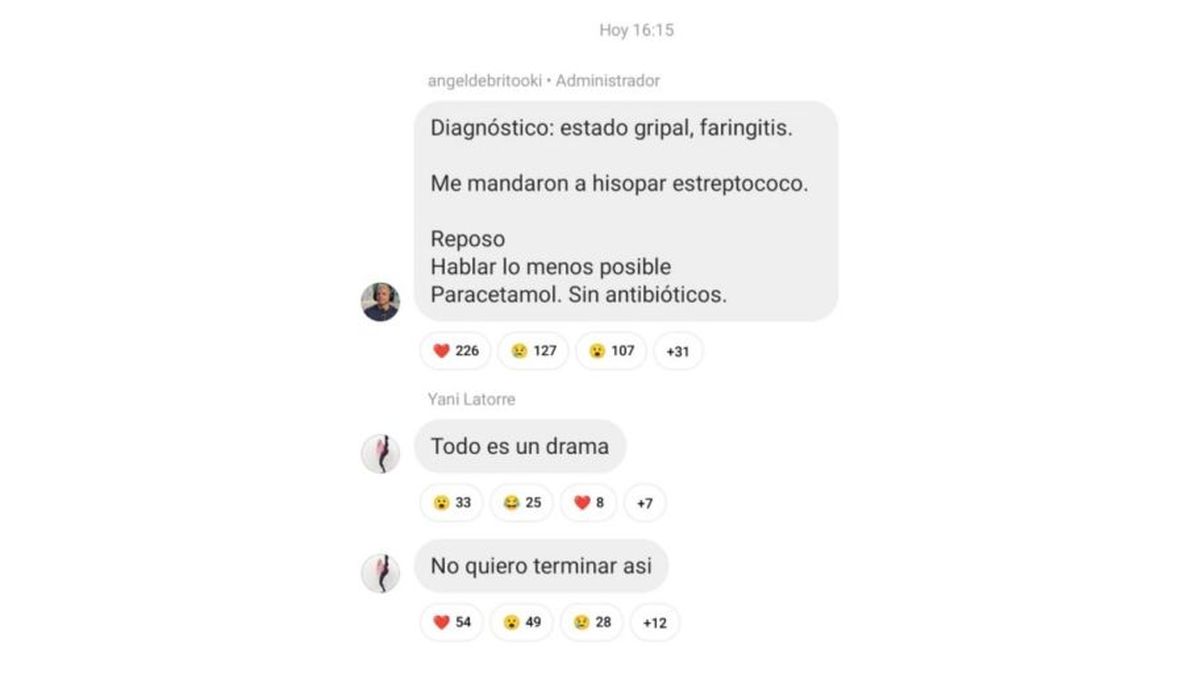Open the +7 more reactions chip

coord(645,503)
